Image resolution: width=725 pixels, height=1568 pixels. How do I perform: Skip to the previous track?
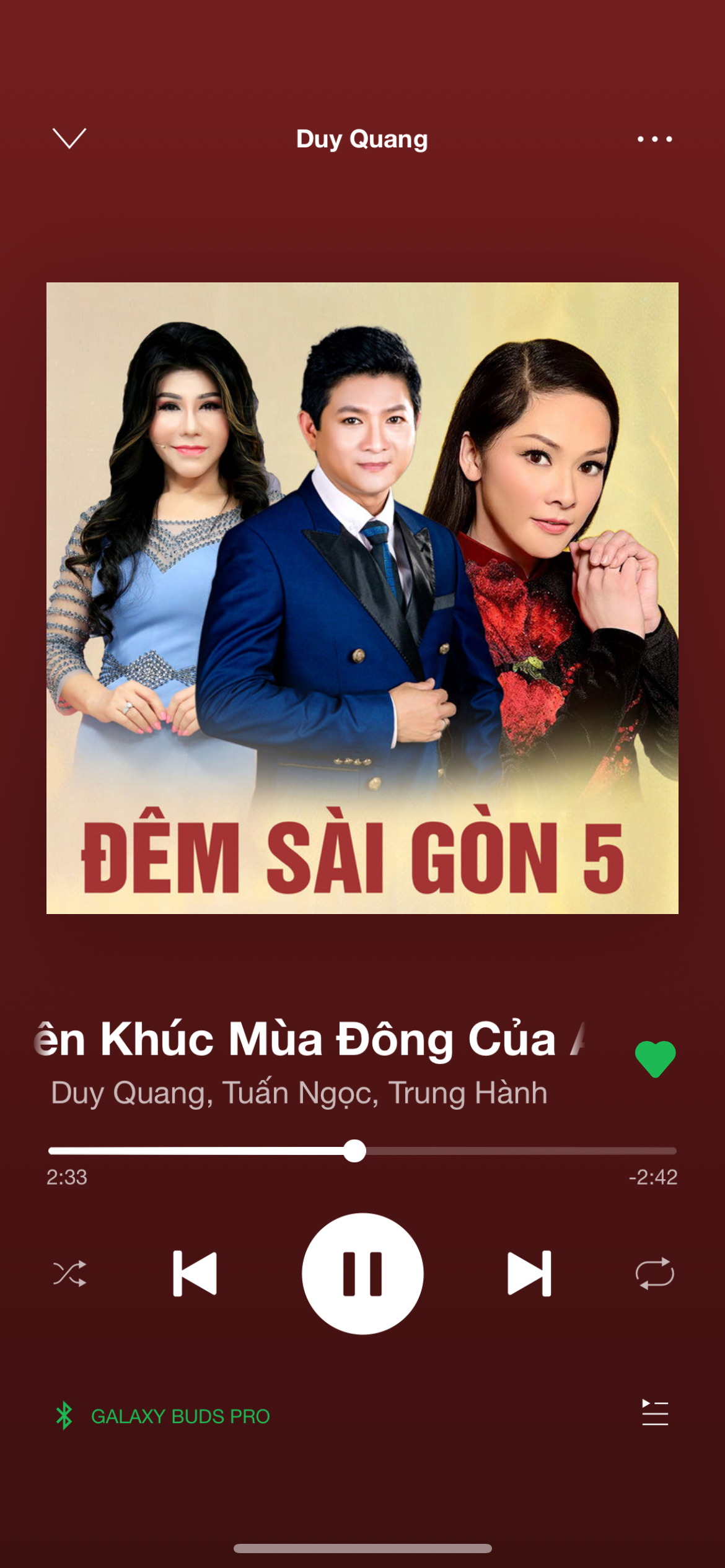[x=195, y=1273]
